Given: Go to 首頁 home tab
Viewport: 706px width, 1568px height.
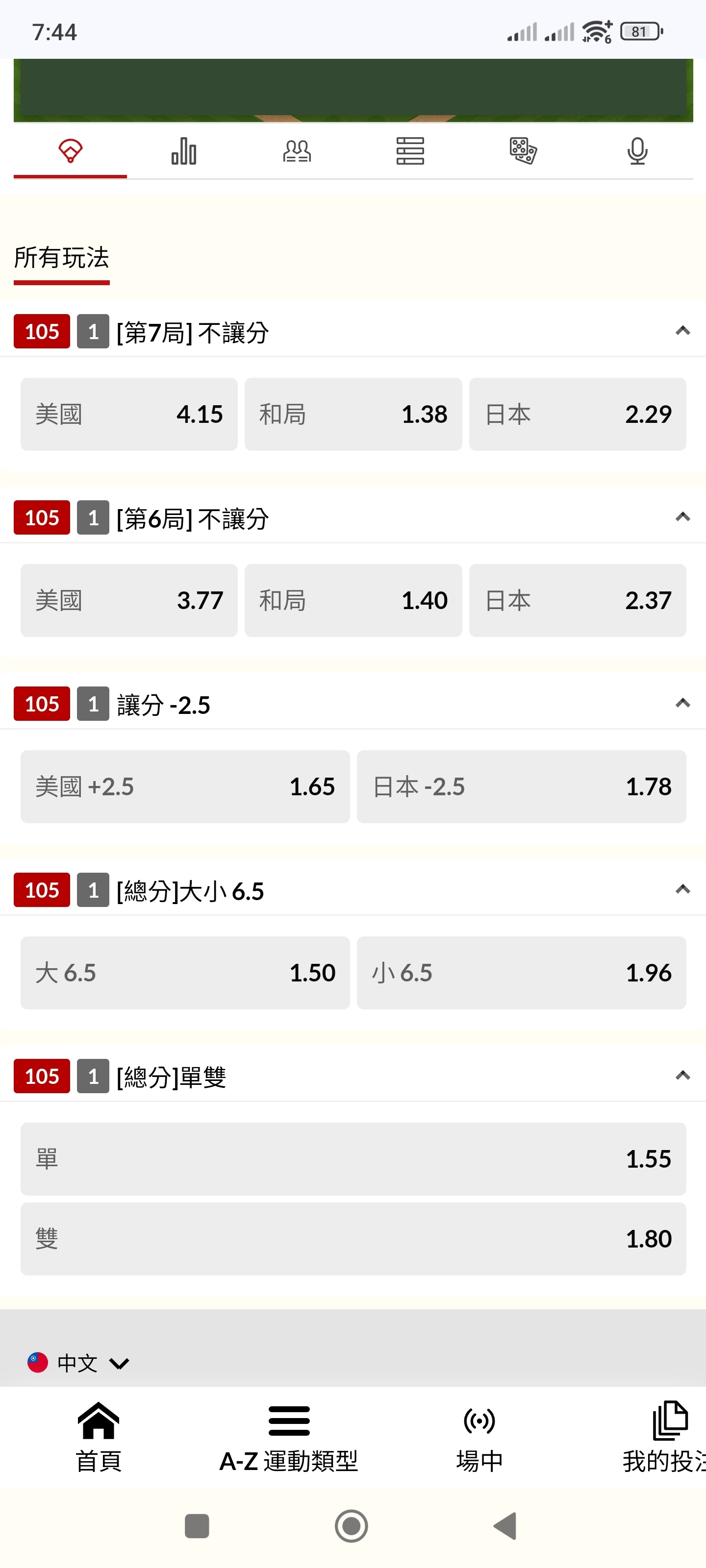Looking at the screenshot, I should 99,1437.
